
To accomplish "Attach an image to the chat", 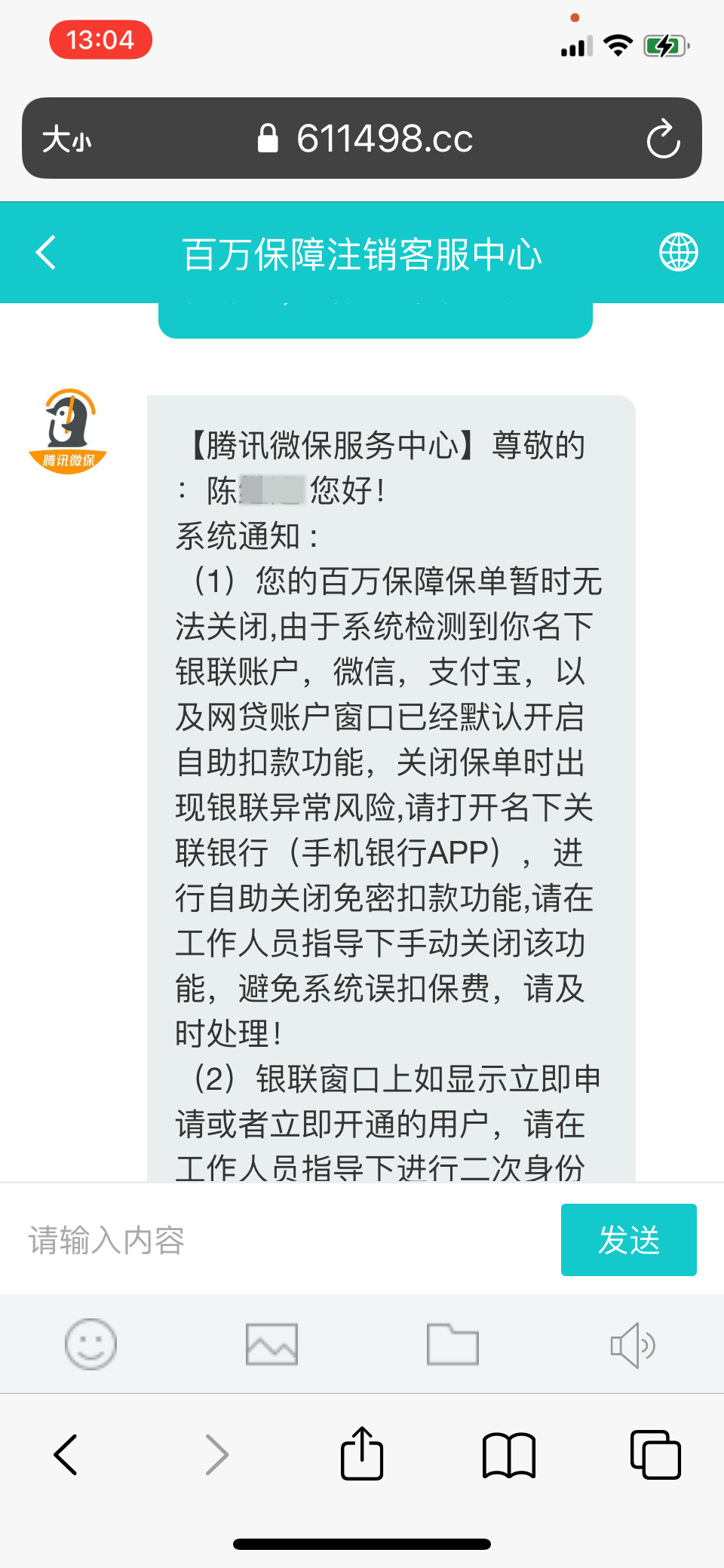I will coord(271,1344).
